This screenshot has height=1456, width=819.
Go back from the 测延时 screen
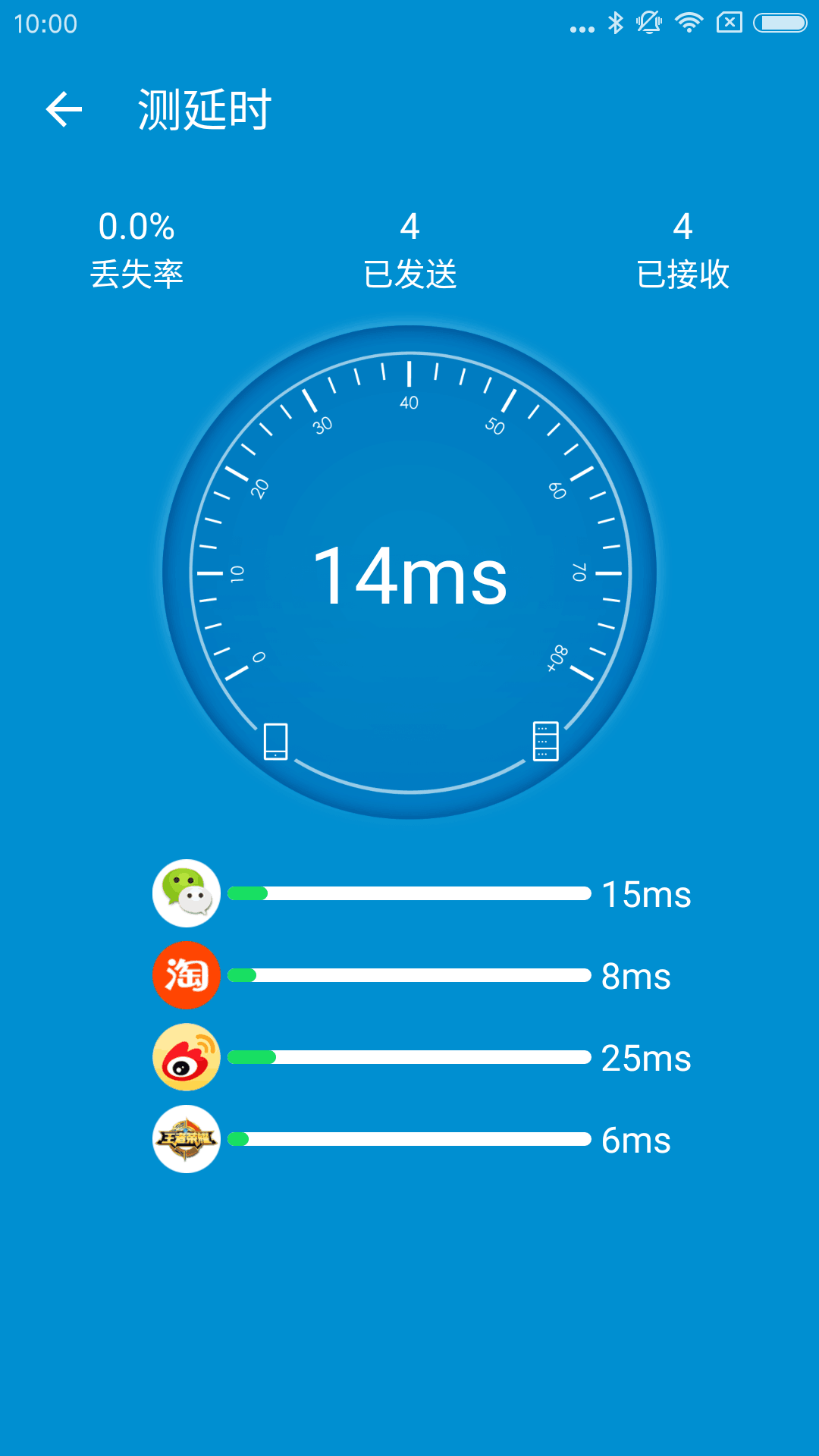(64, 110)
